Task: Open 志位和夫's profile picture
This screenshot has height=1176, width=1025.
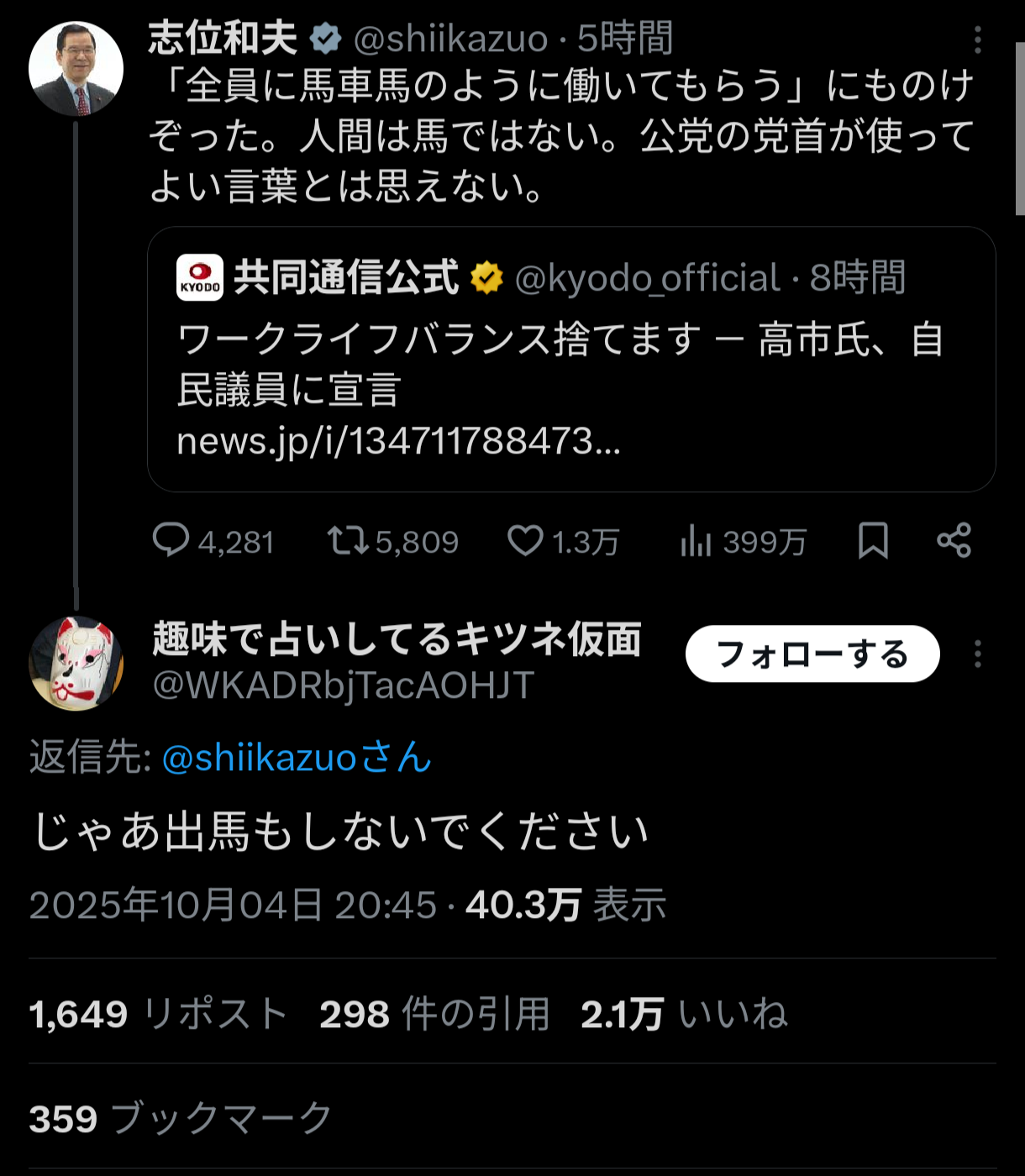Action: coord(76,69)
